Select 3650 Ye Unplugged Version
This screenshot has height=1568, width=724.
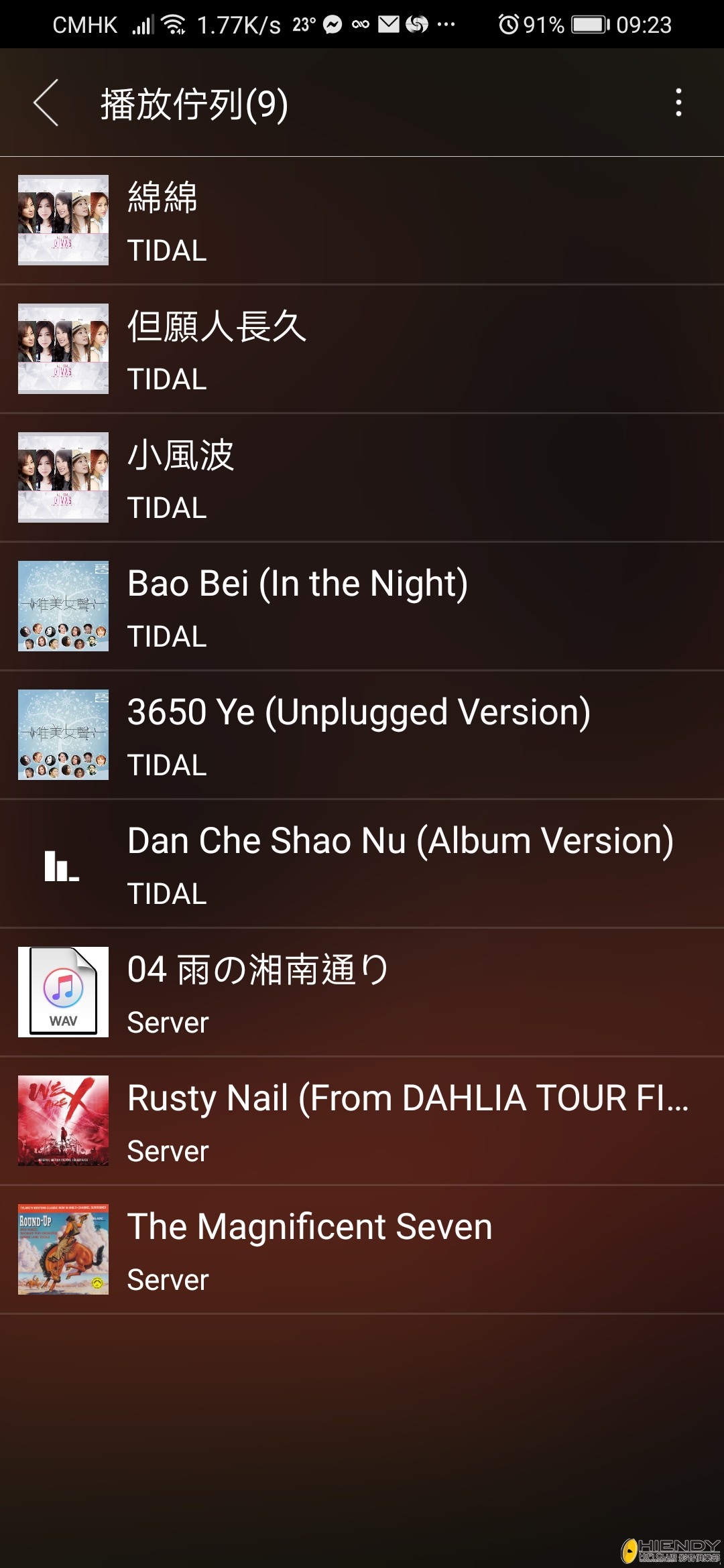(x=362, y=735)
